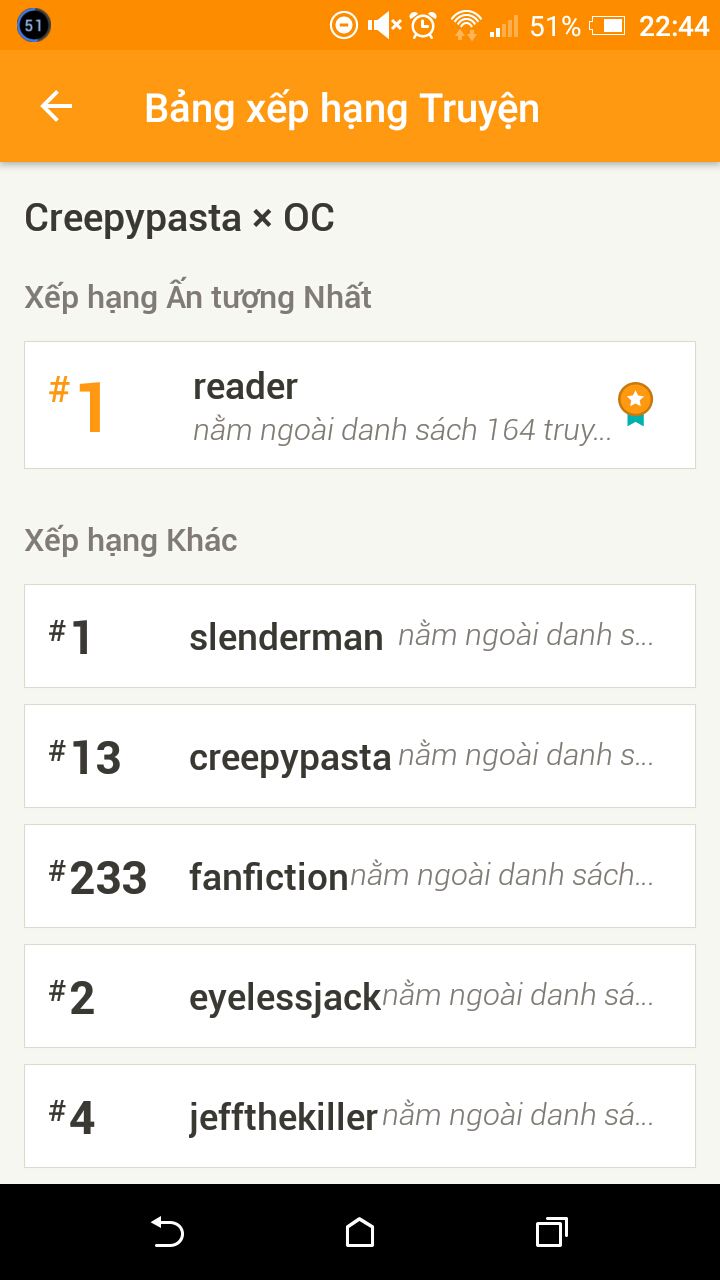The image size is (720, 1280).
Task: Open the #1 reader ranking card
Action: point(360,405)
